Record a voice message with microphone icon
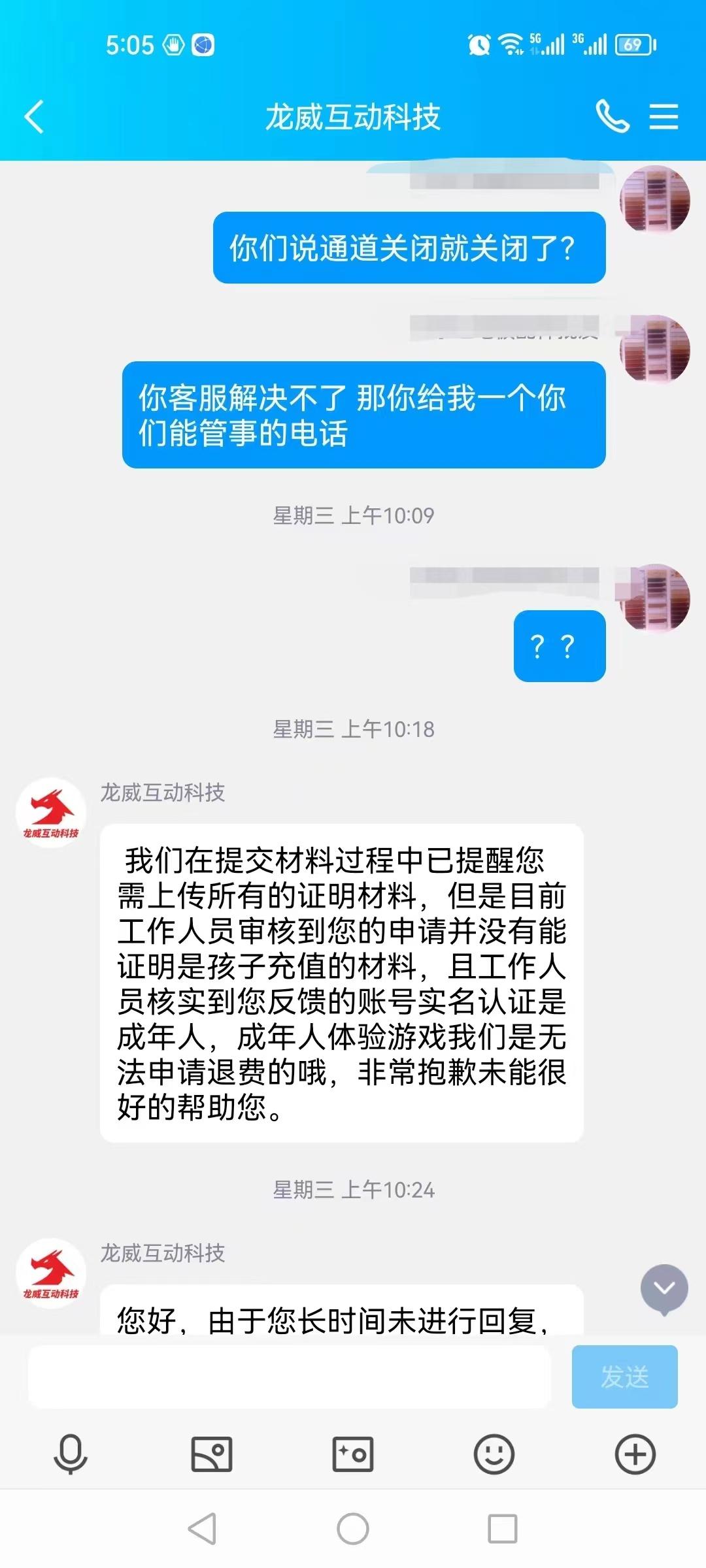This screenshot has height=1568, width=706. (x=71, y=1454)
